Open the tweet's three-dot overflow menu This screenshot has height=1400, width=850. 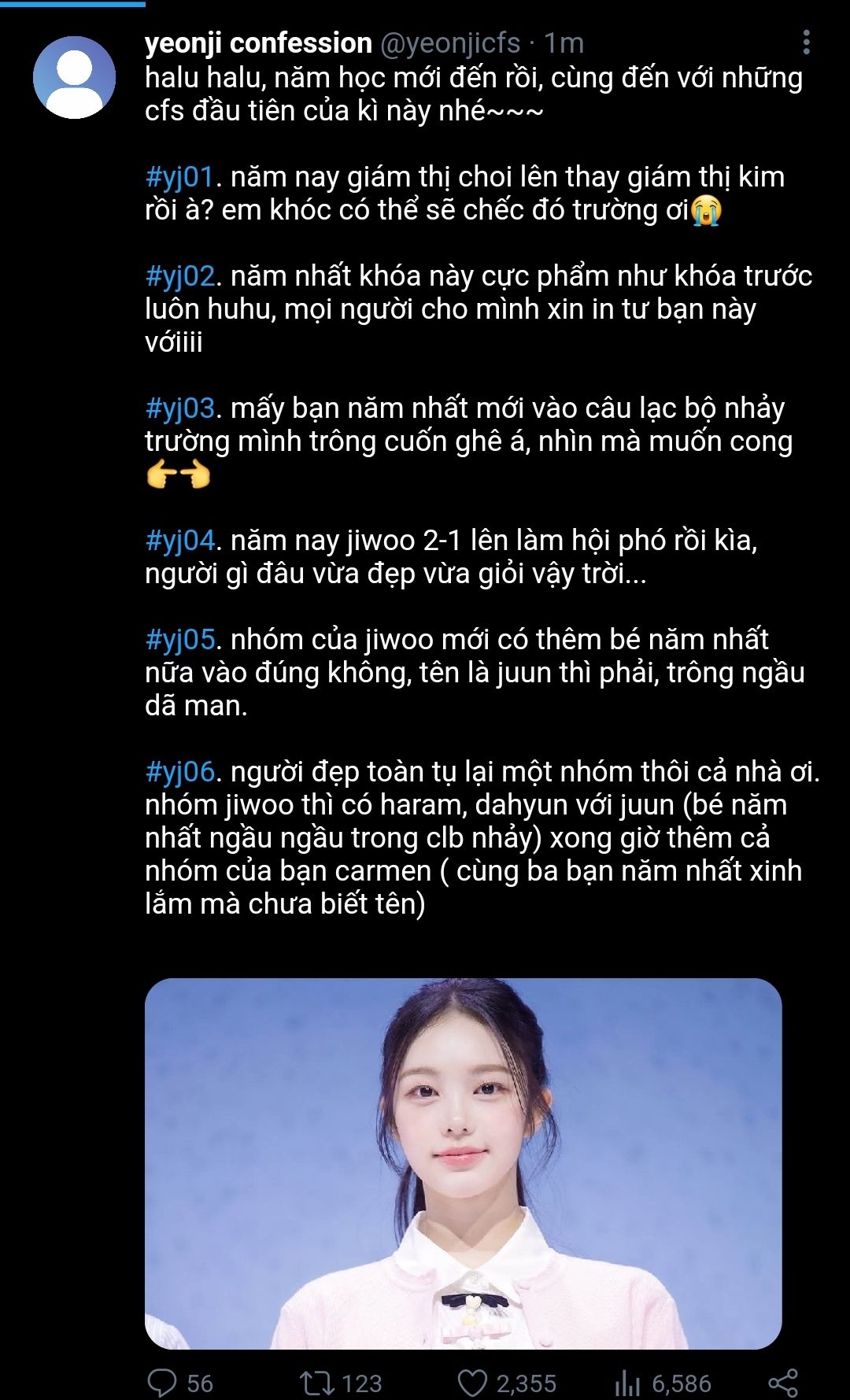click(806, 42)
